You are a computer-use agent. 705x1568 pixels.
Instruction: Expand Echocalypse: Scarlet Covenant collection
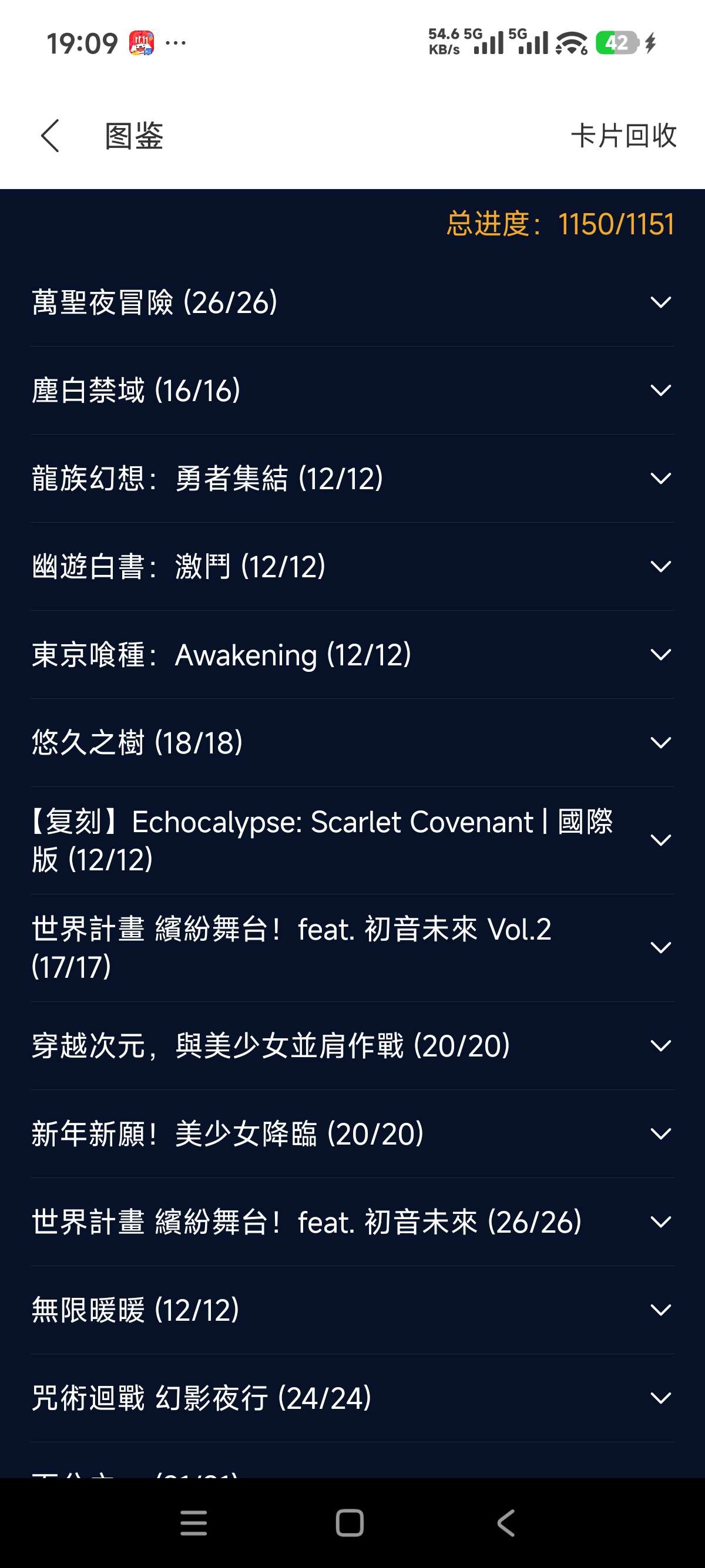(660, 840)
